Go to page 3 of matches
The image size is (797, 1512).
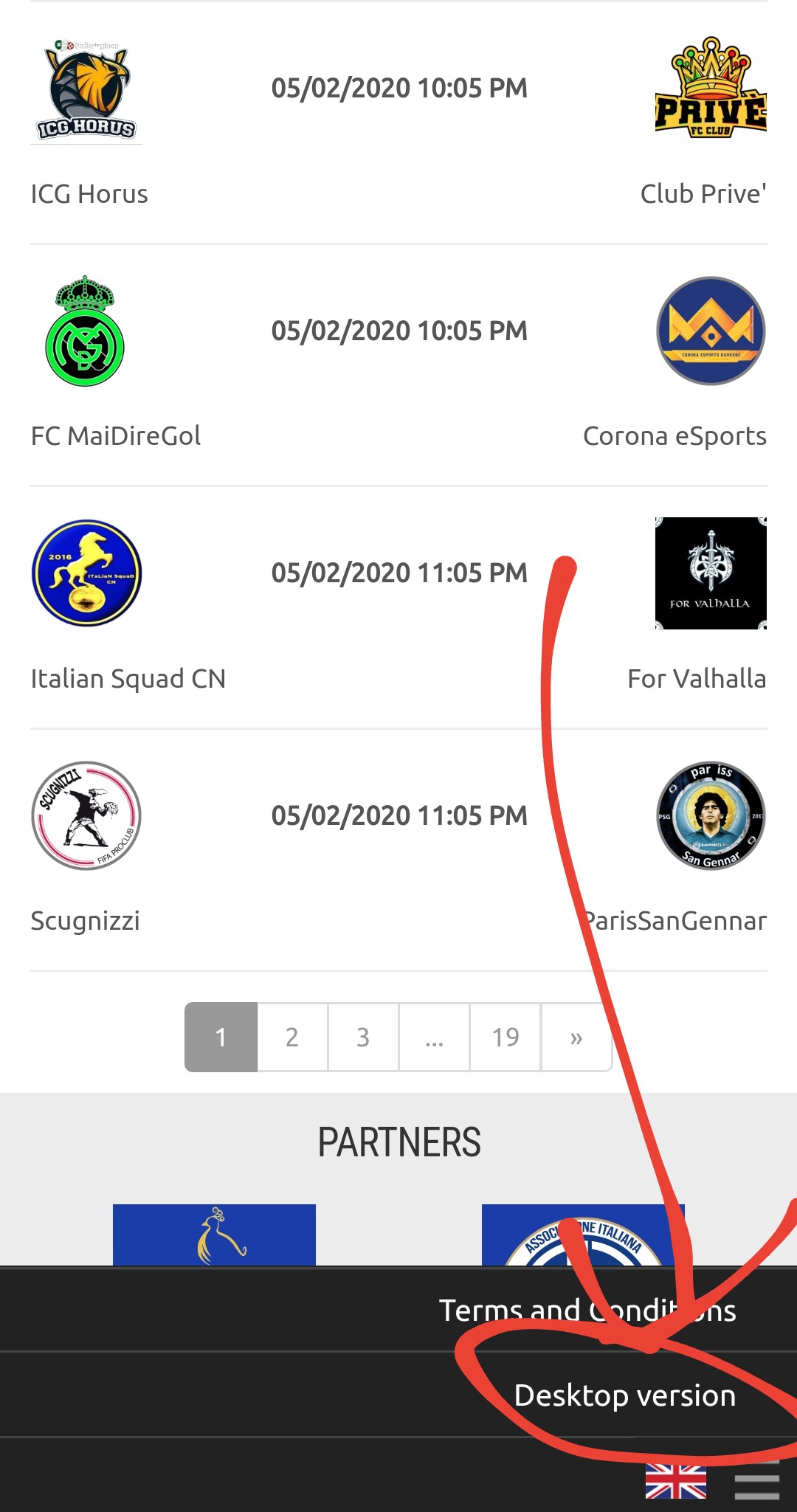363,1037
